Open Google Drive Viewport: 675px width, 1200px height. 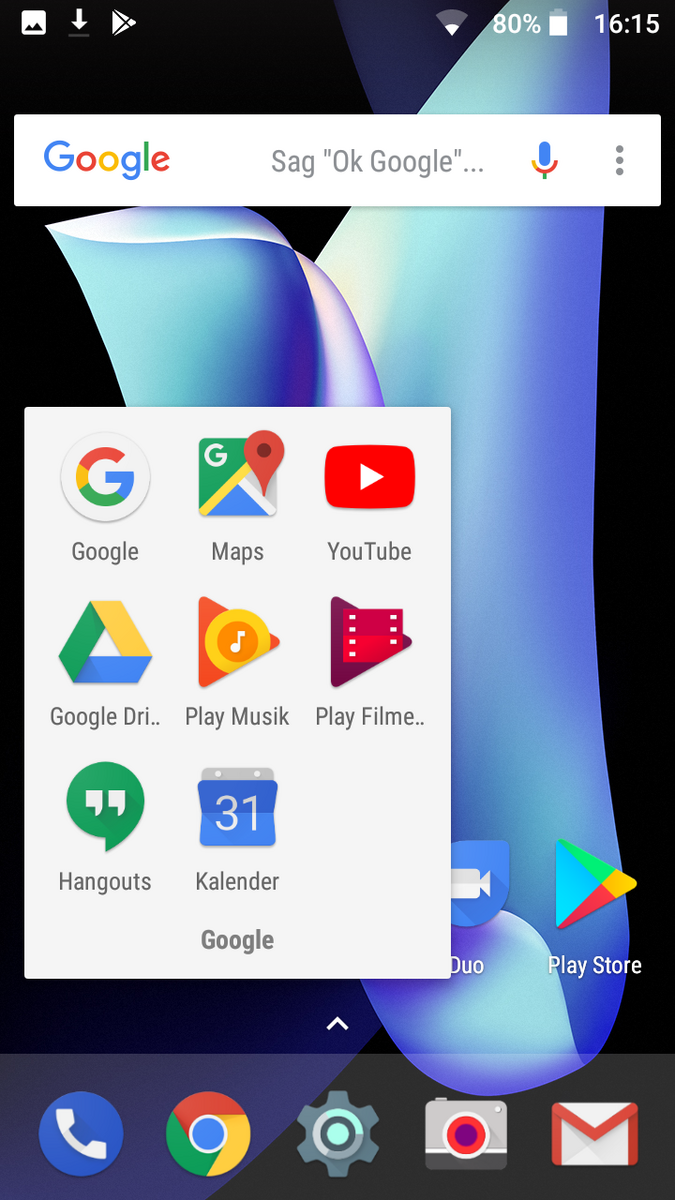105,645
